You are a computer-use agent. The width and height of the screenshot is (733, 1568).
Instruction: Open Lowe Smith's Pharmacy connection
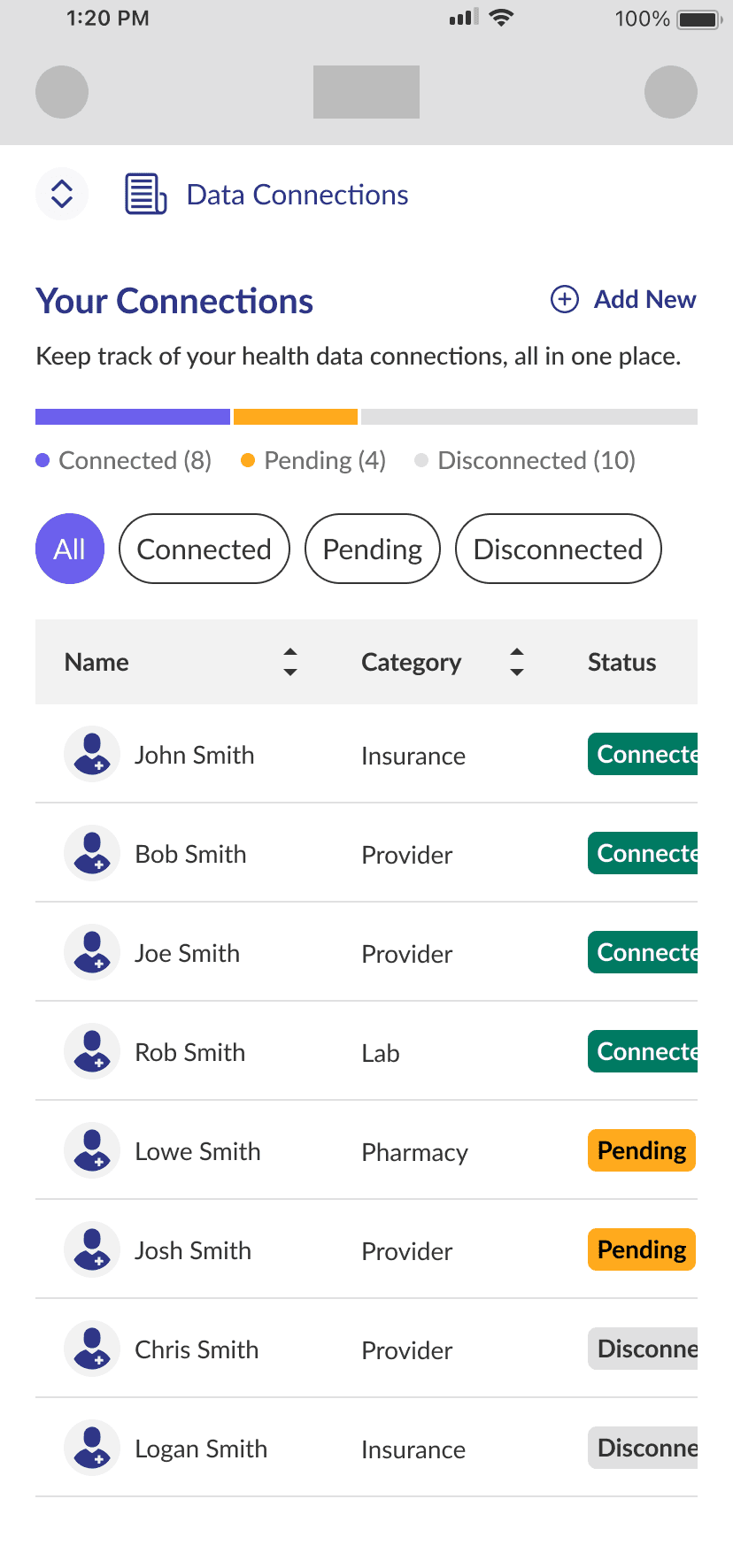pos(366,1150)
